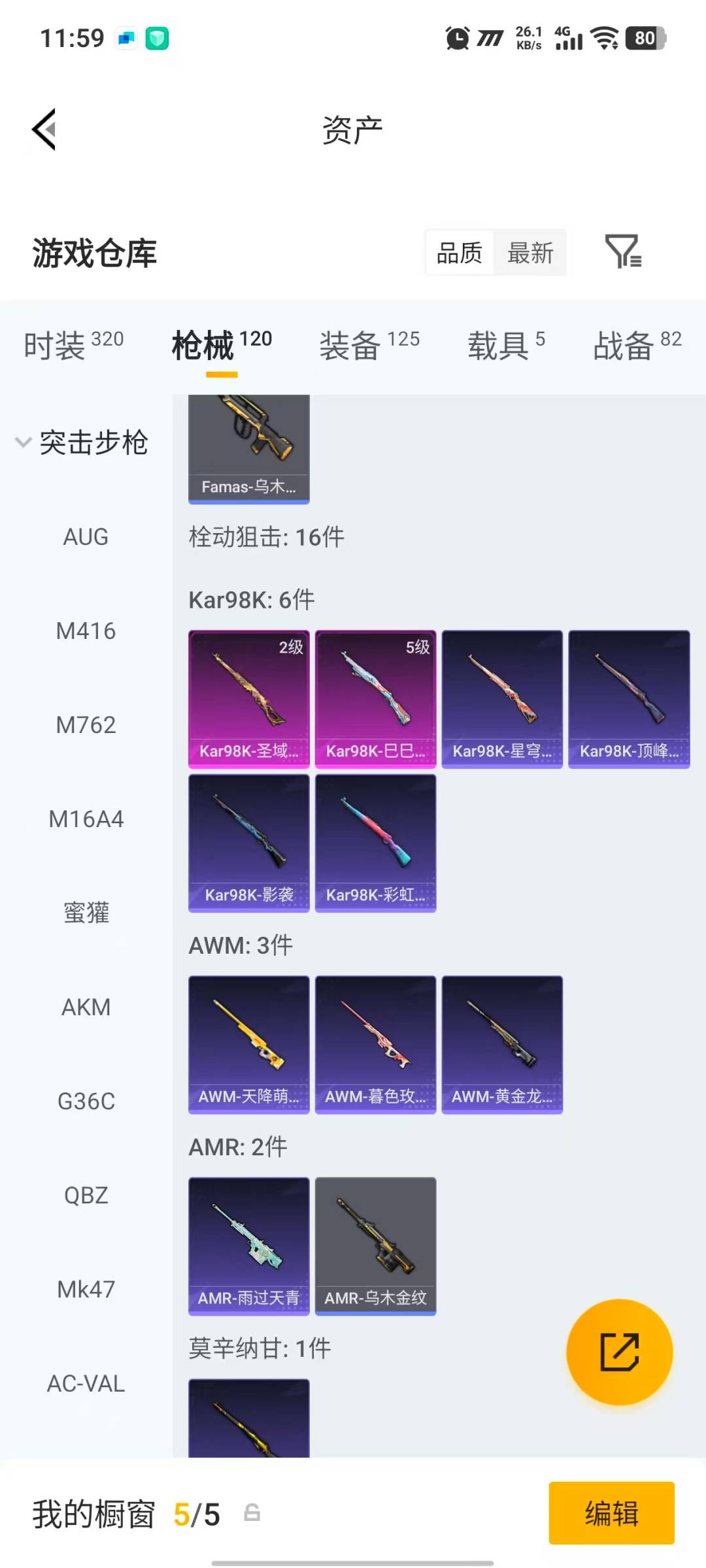Select the Kar98K-圣域 skin thumbnail
706x1568 pixels.
(x=248, y=696)
